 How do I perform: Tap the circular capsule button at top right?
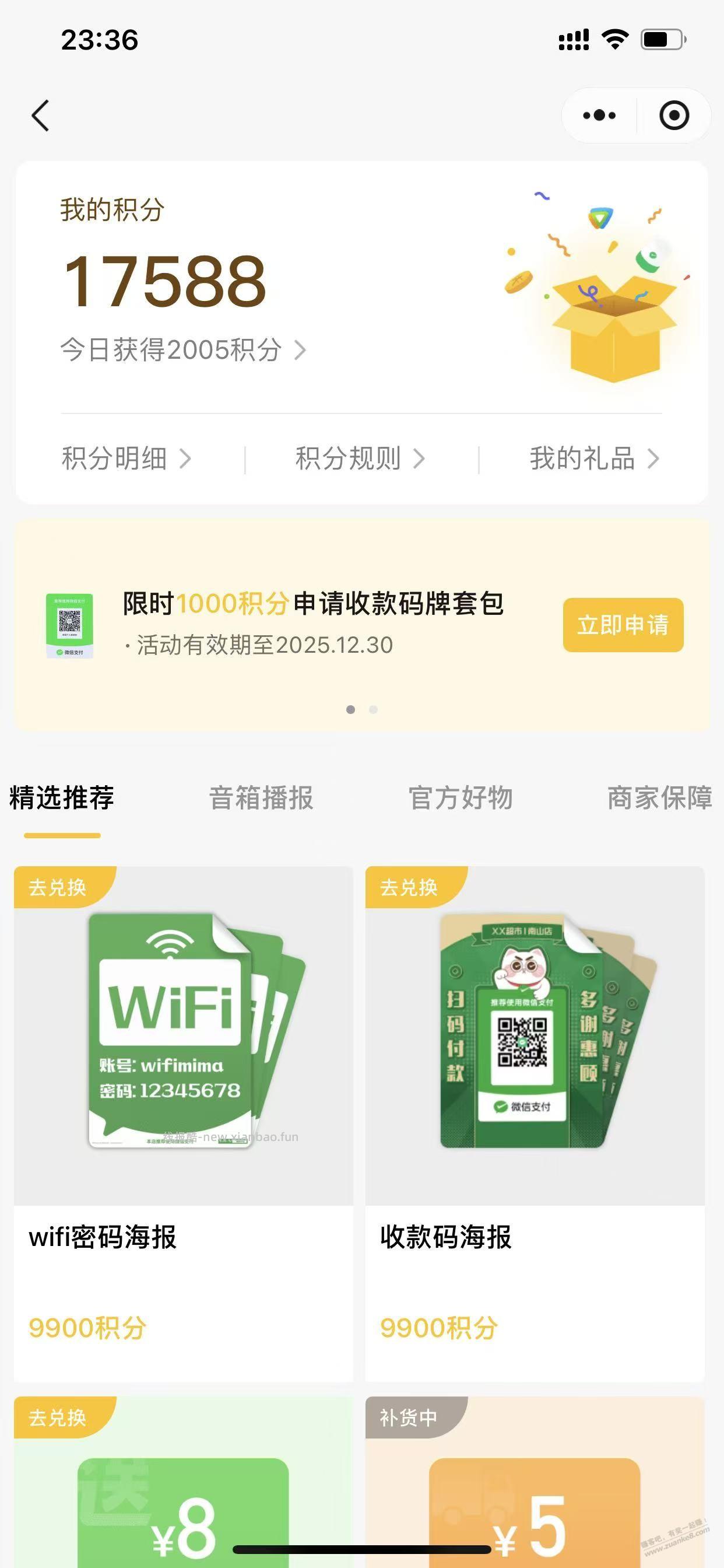coord(673,114)
